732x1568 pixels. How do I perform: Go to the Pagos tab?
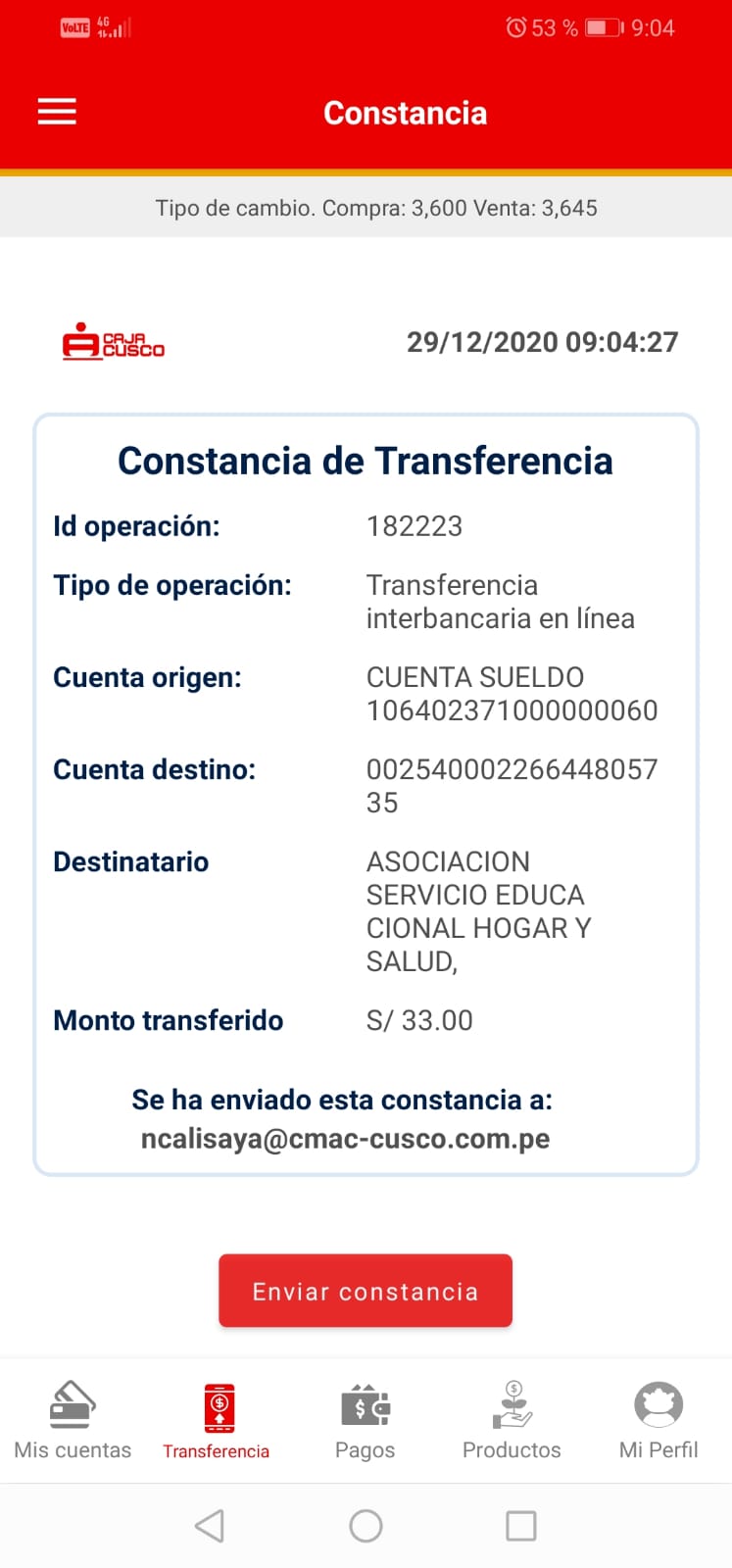coord(365,1420)
